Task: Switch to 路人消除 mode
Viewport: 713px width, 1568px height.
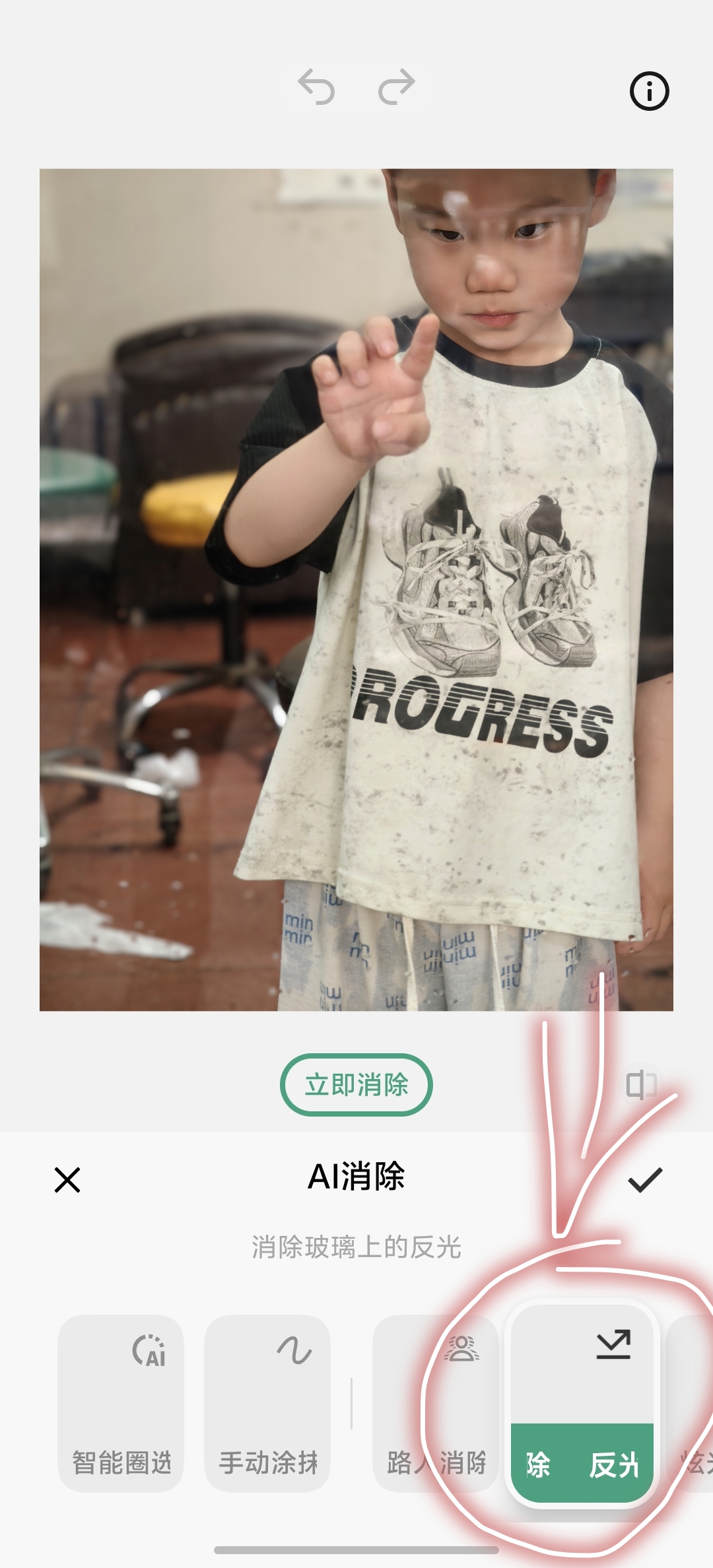Action: point(436,1403)
